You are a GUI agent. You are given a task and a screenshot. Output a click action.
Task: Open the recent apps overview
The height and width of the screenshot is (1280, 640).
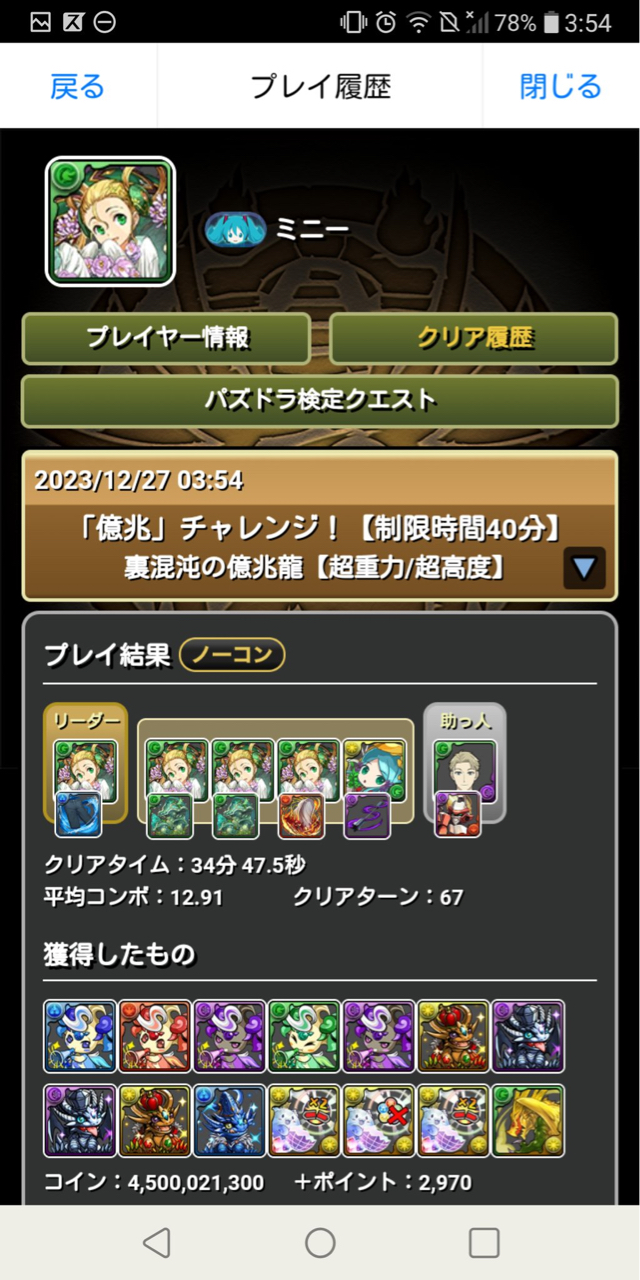(484, 1243)
